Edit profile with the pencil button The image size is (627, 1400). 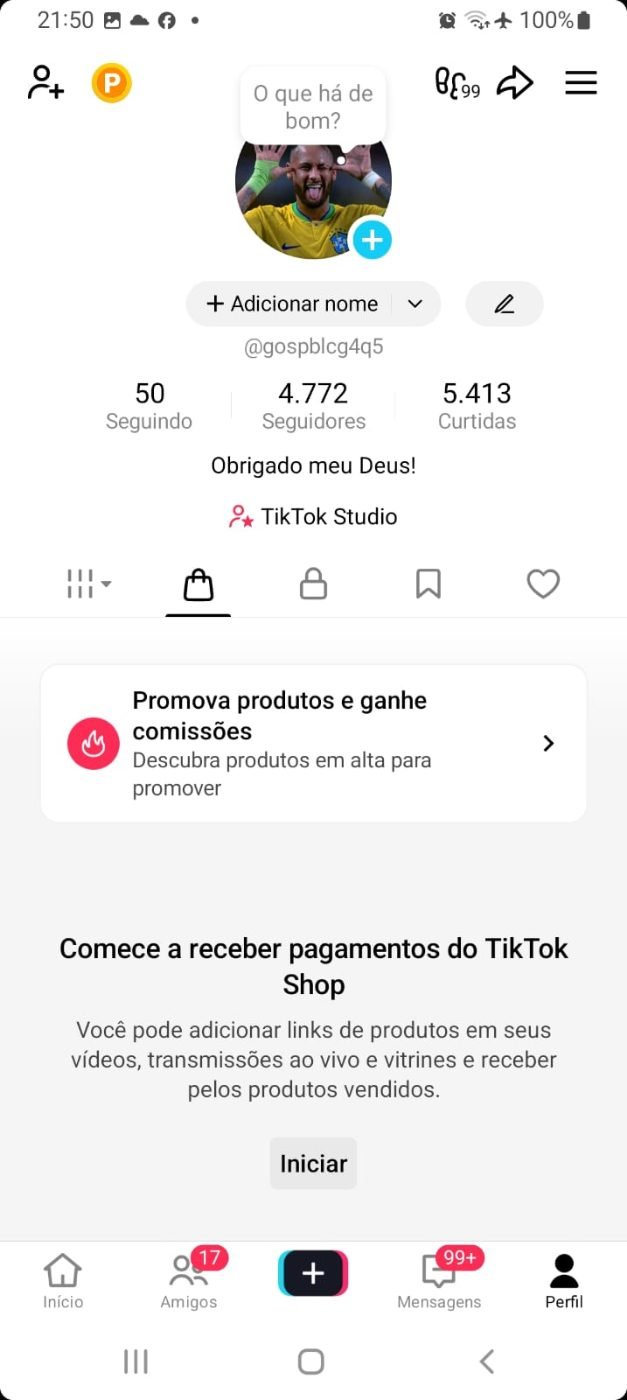point(504,304)
